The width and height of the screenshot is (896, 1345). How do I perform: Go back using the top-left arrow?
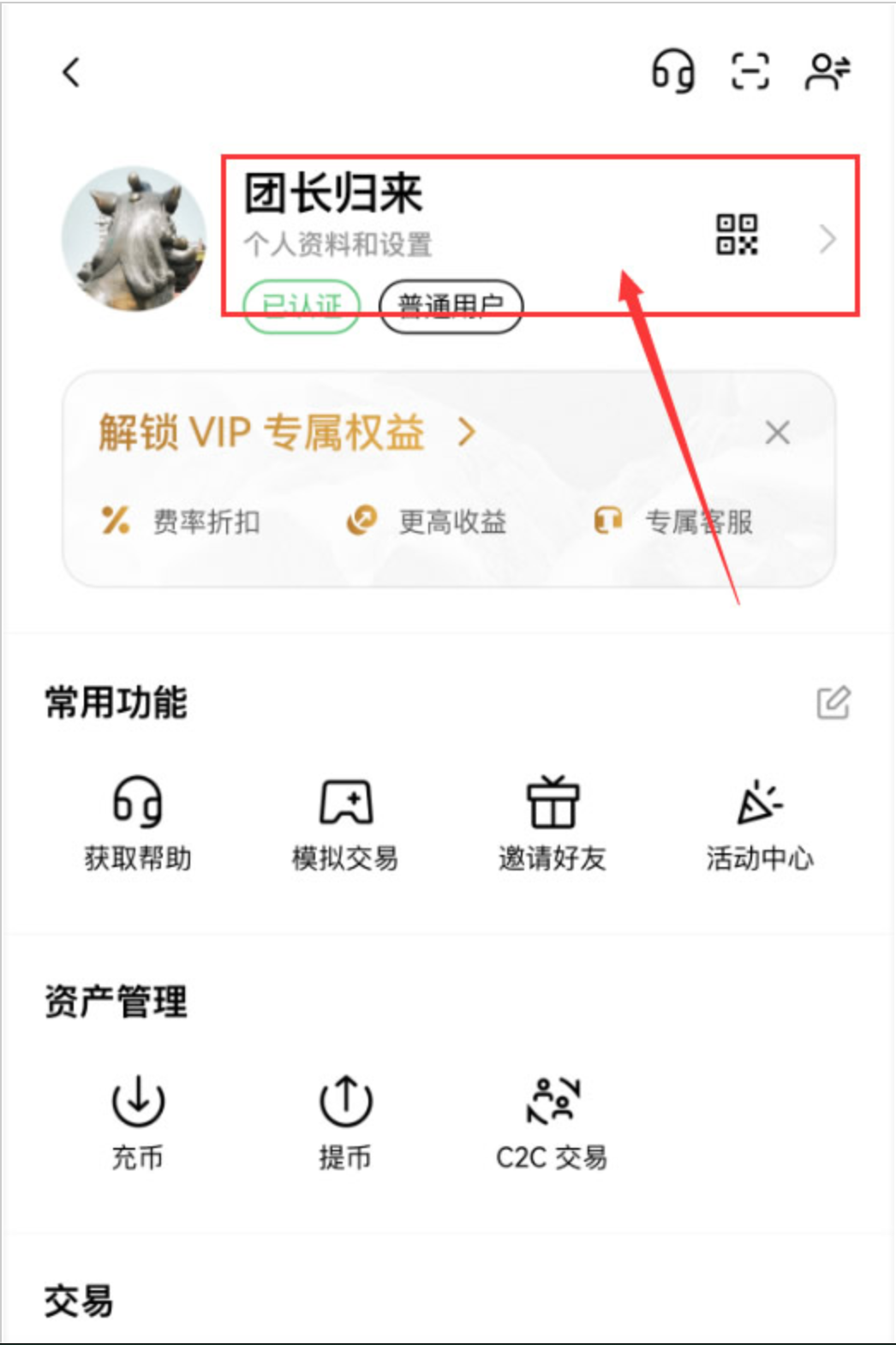[72, 73]
